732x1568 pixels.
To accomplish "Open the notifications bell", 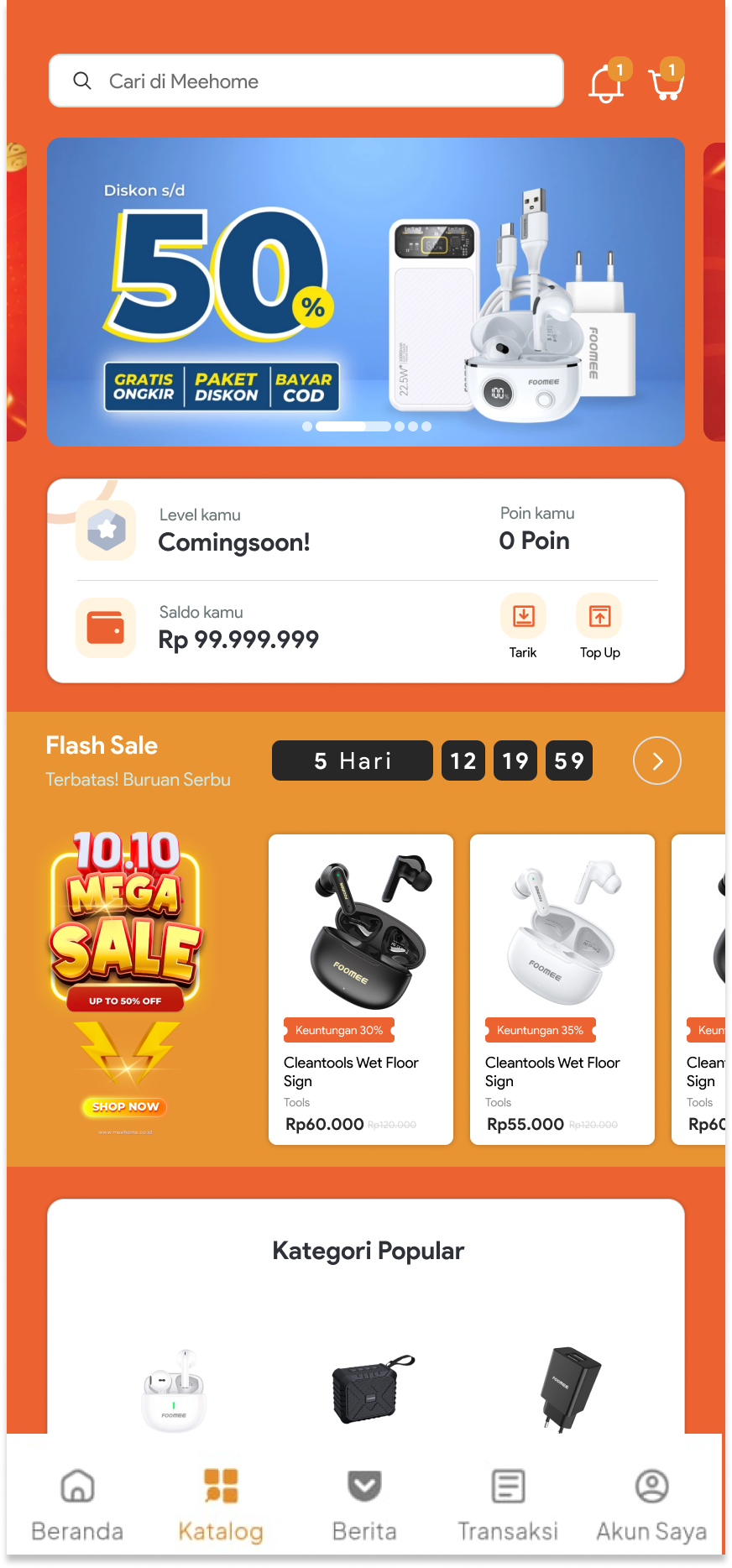I will (606, 83).
